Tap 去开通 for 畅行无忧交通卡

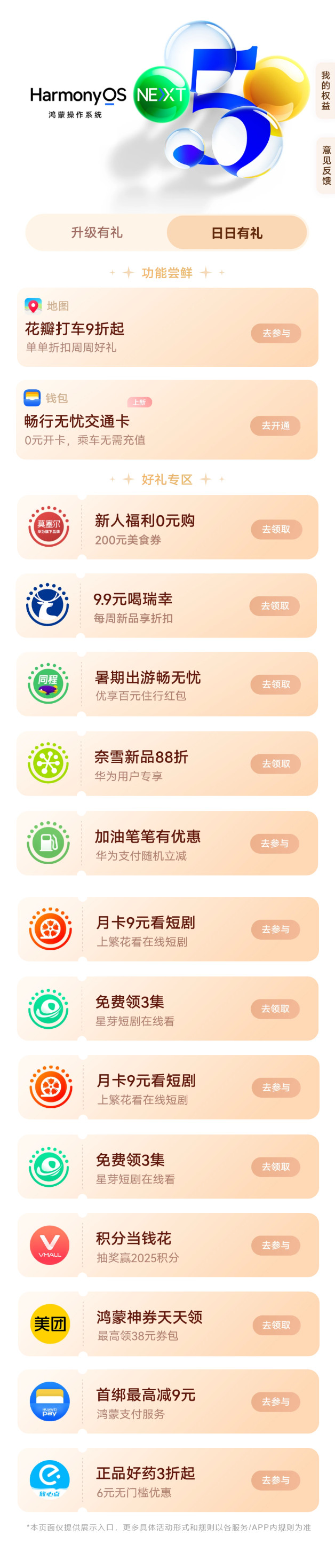tap(275, 426)
